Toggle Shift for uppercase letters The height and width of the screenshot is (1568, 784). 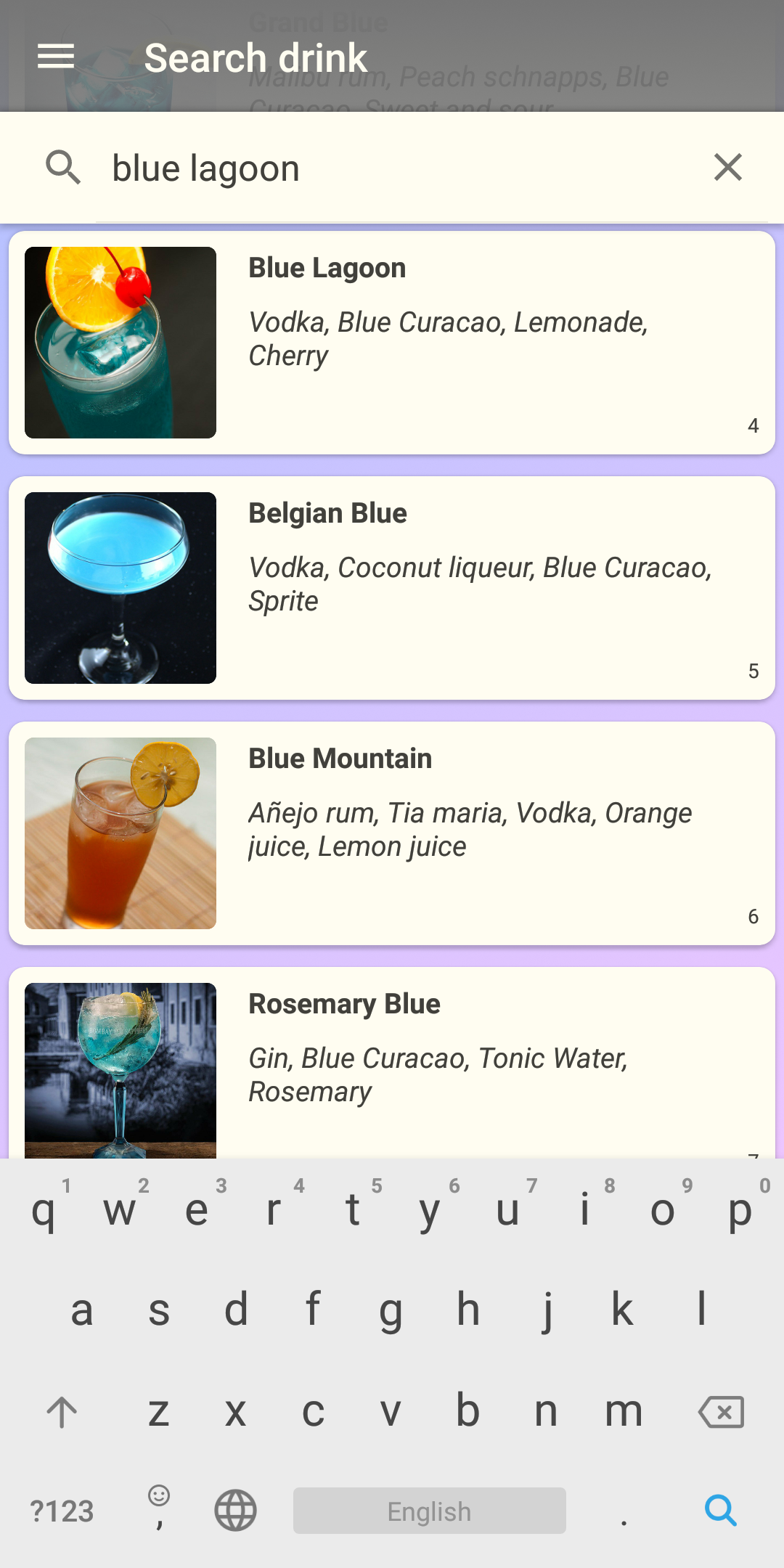61,1411
